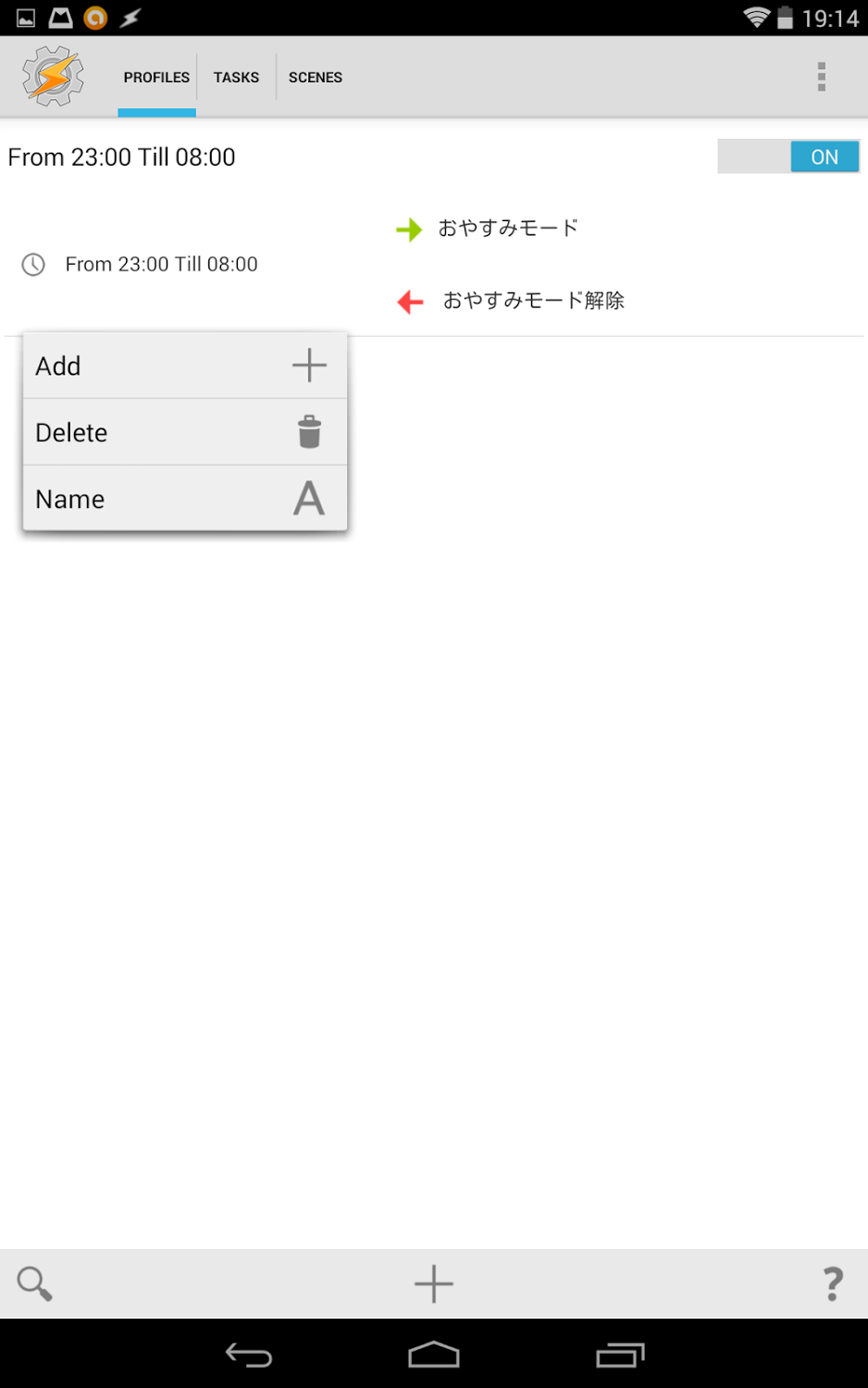868x1388 pixels.
Task: Select Name in the popup menu
Action: (184, 499)
